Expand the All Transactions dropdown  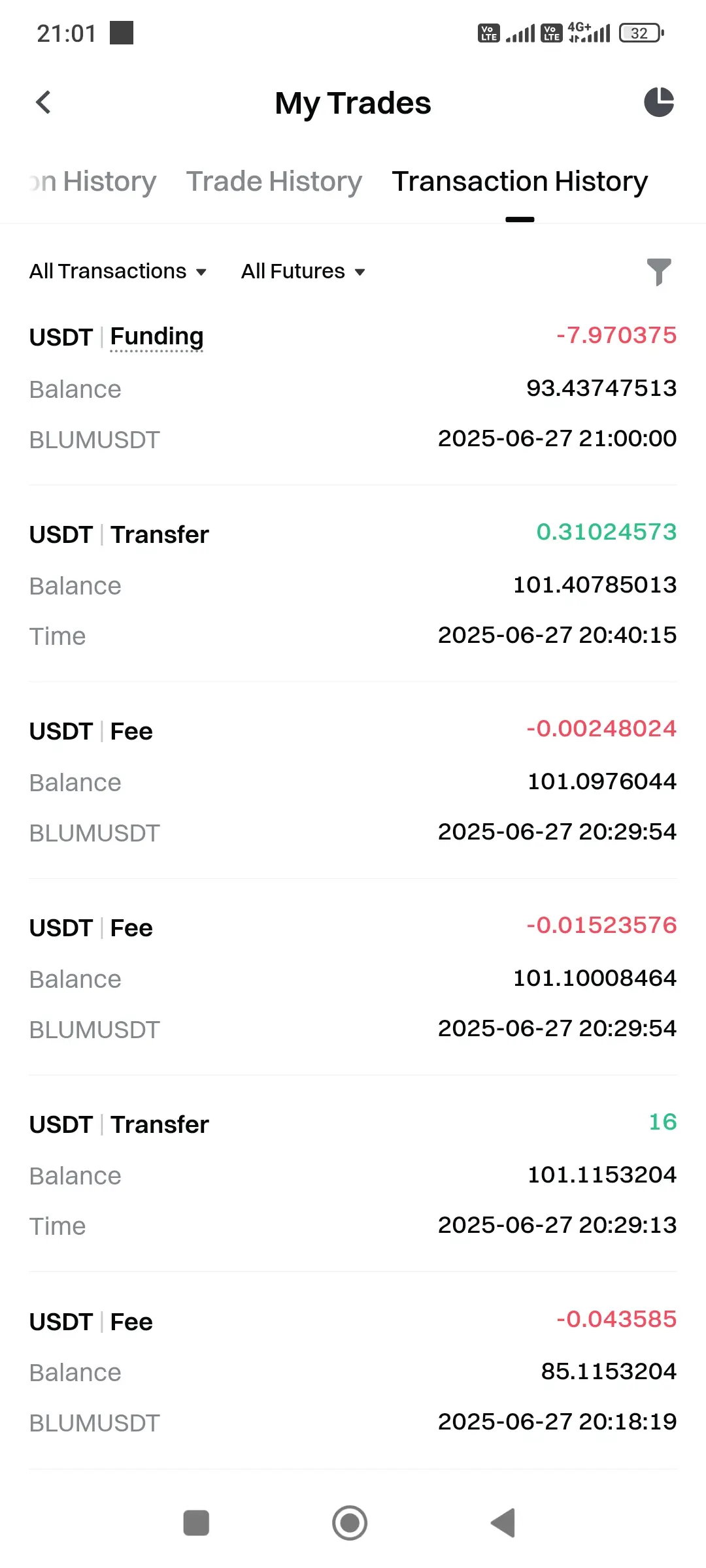click(118, 271)
